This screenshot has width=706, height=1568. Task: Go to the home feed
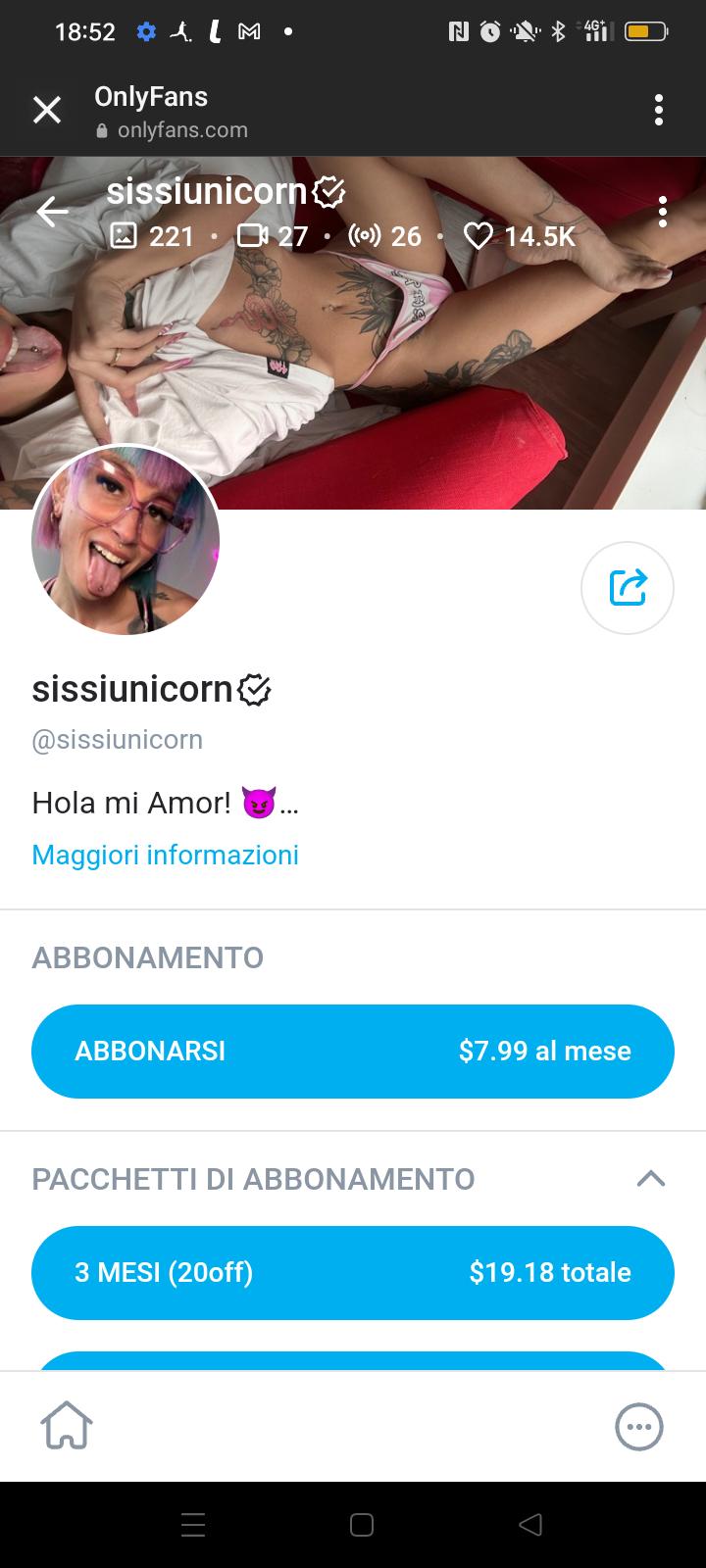pos(66,1426)
